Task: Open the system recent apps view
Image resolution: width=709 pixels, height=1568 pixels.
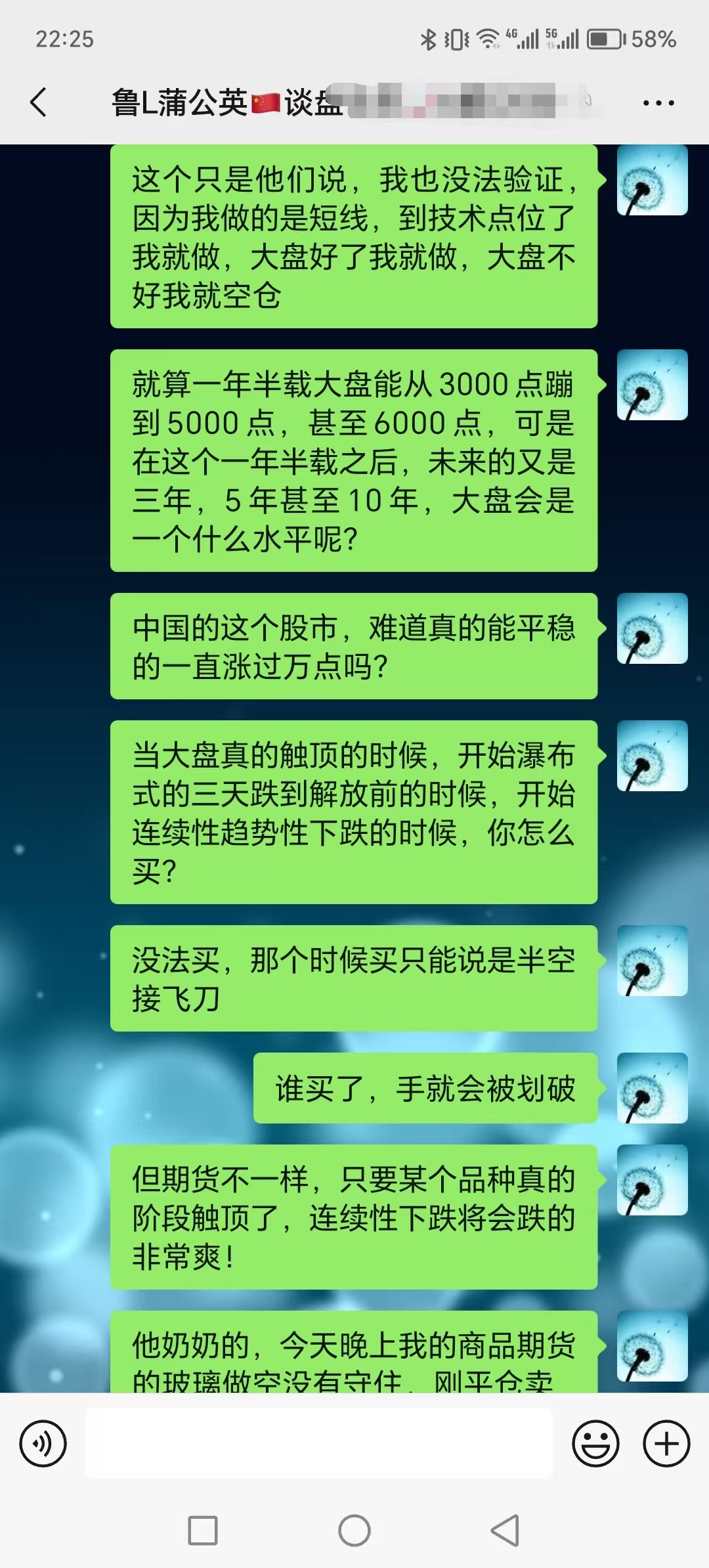Action: (x=203, y=1531)
